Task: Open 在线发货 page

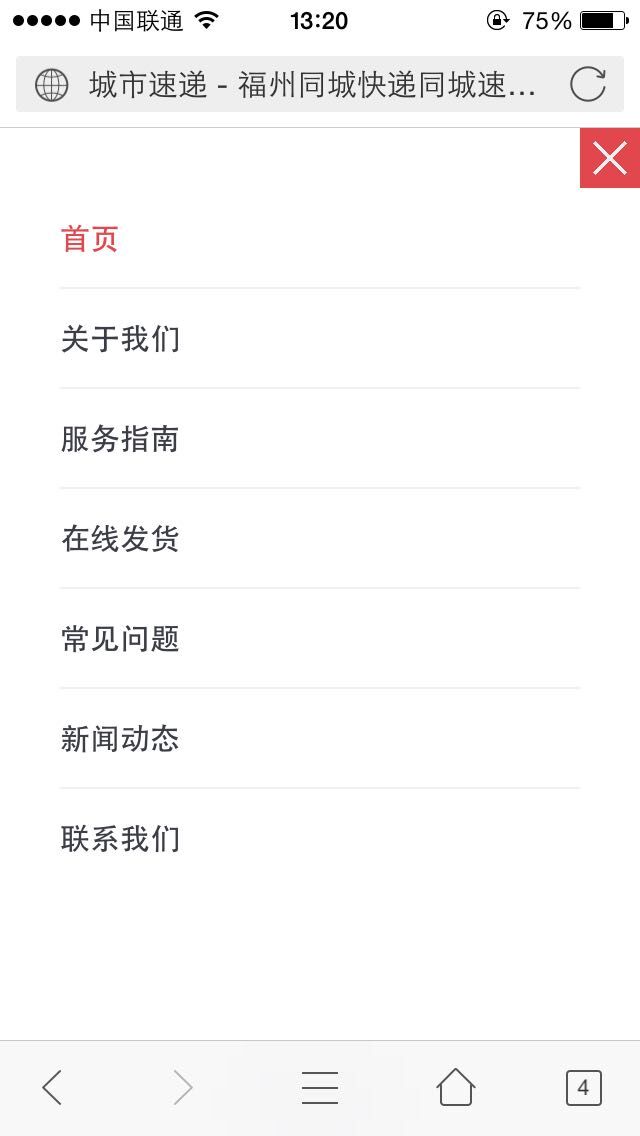Action: tap(120, 539)
